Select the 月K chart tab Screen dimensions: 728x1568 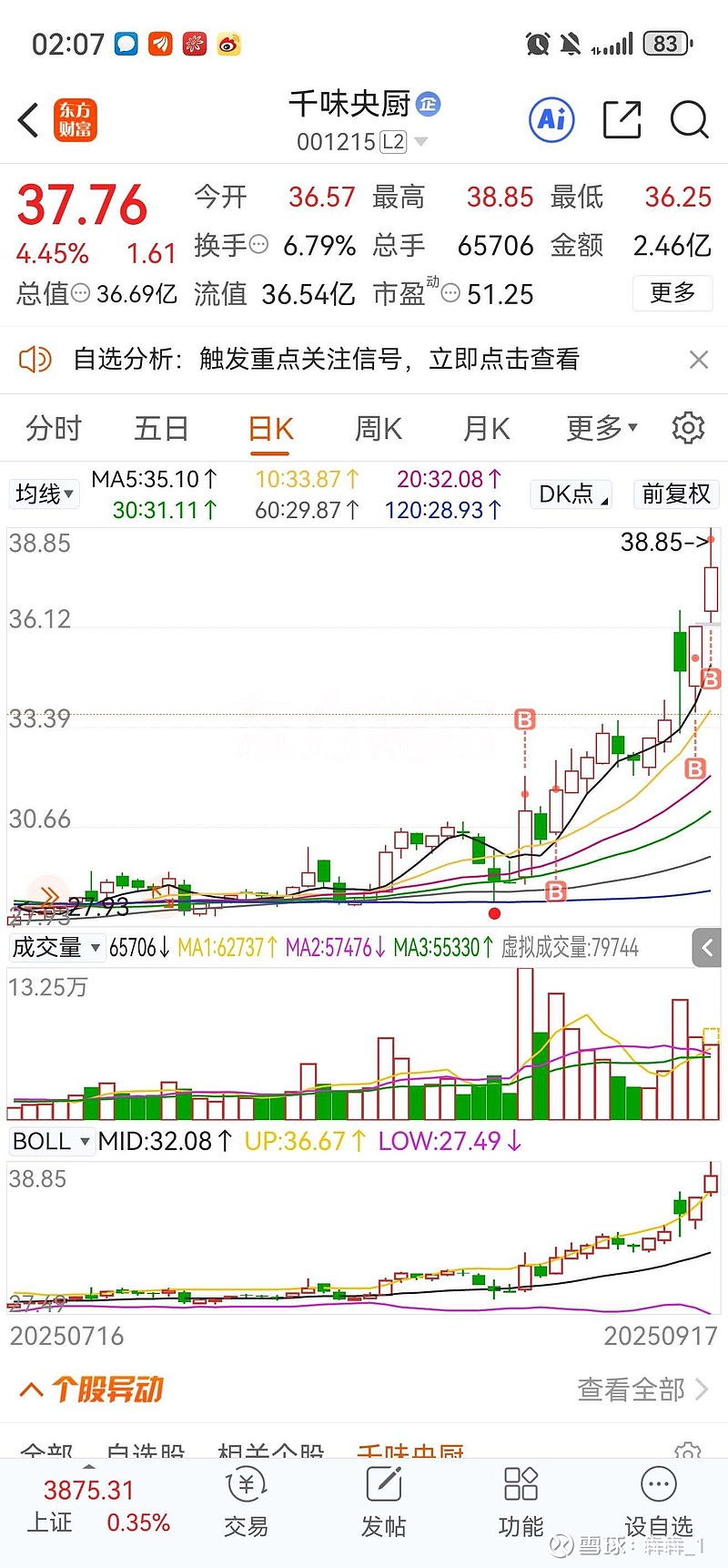(x=486, y=428)
